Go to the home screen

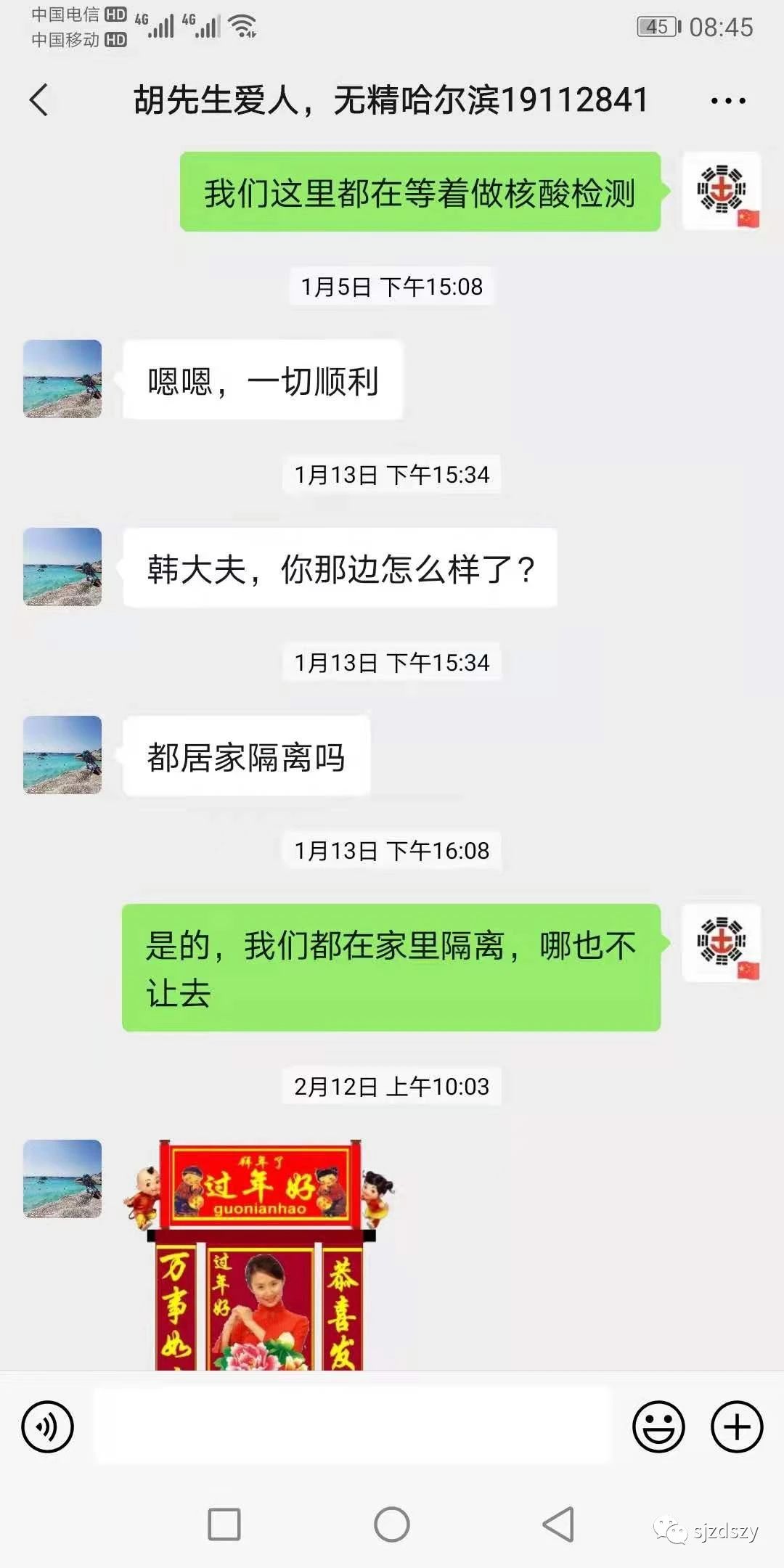[392, 1524]
